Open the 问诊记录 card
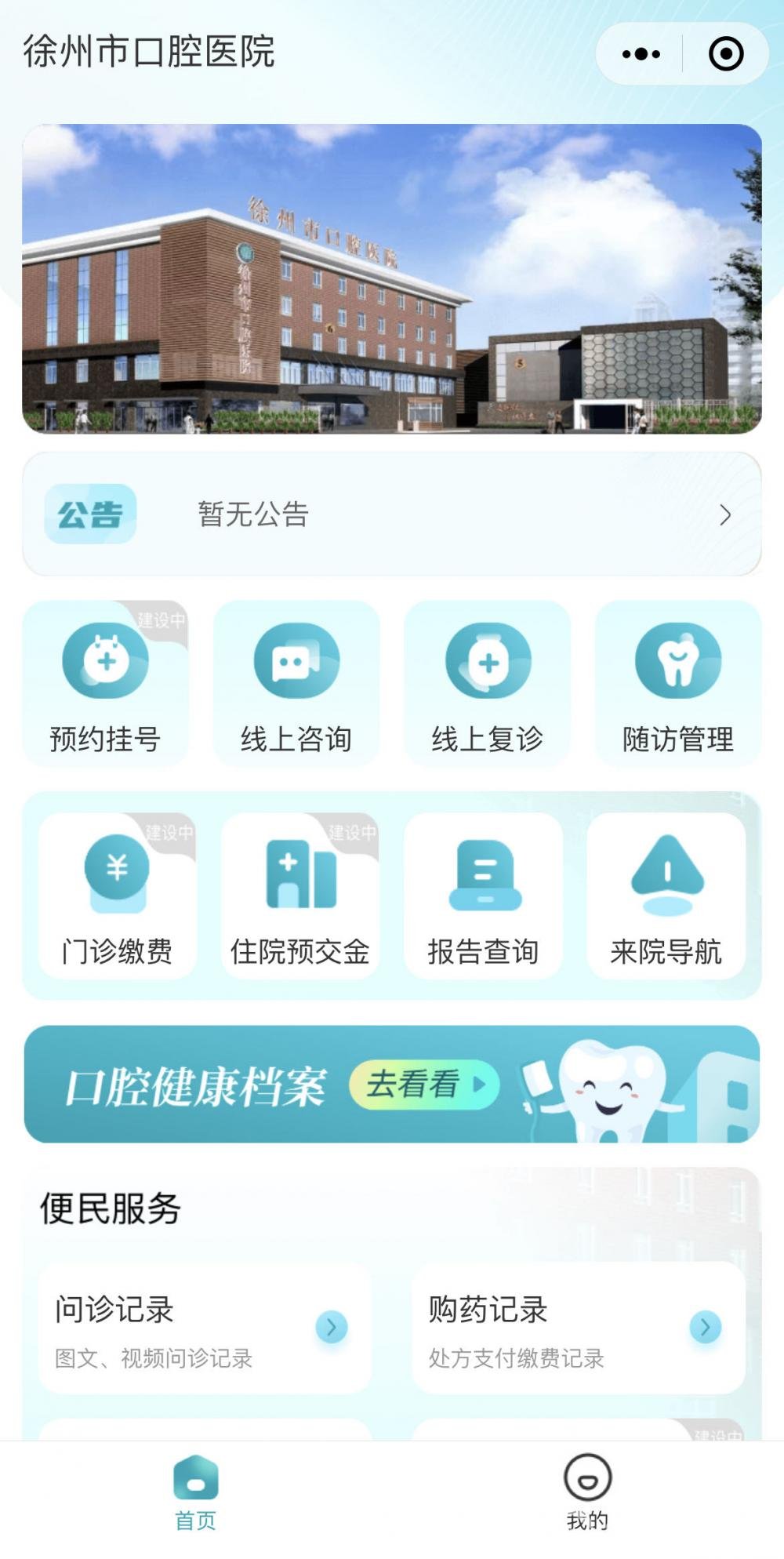Image resolution: width=784 pixels, height=1559 pixels. [205, 1328]
